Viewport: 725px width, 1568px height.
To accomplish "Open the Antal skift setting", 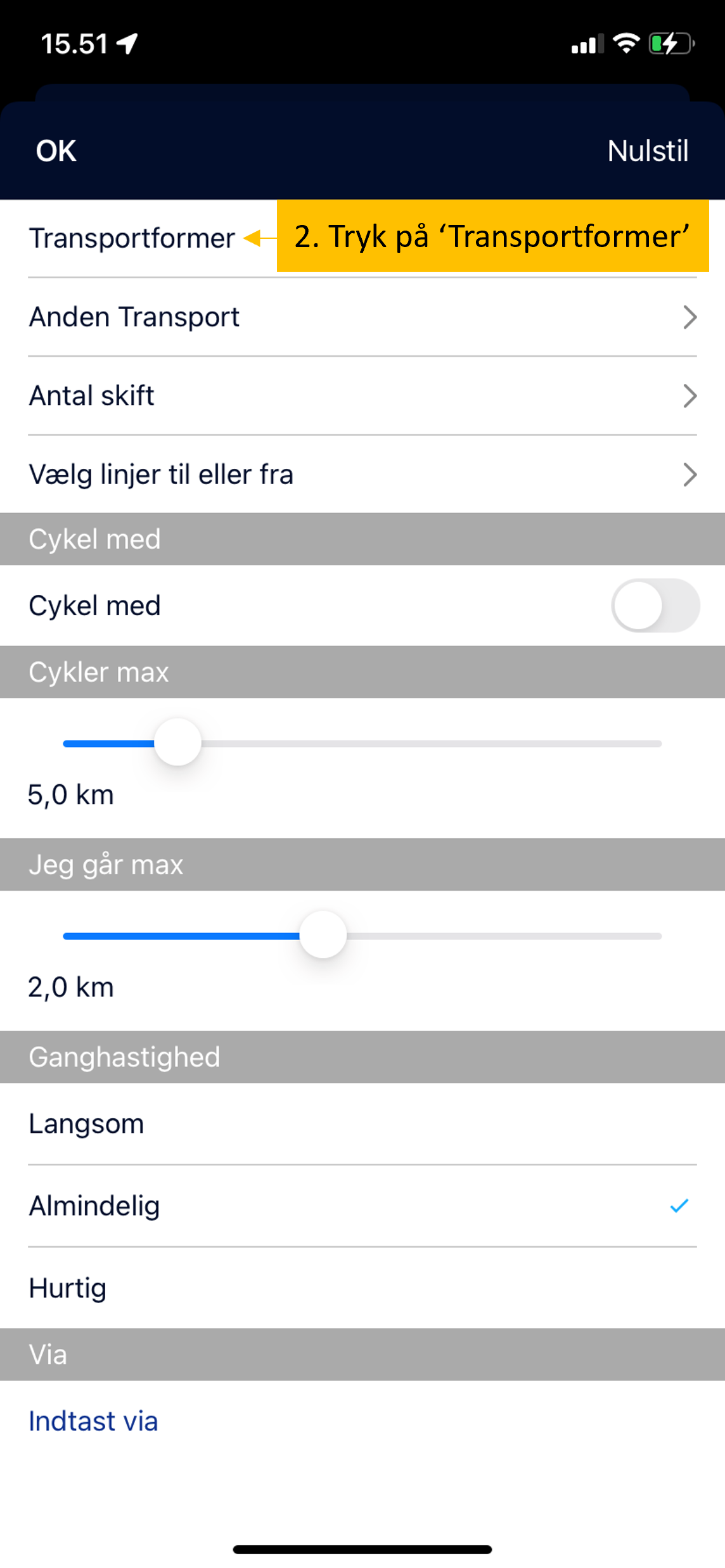I will pos(362,395).
